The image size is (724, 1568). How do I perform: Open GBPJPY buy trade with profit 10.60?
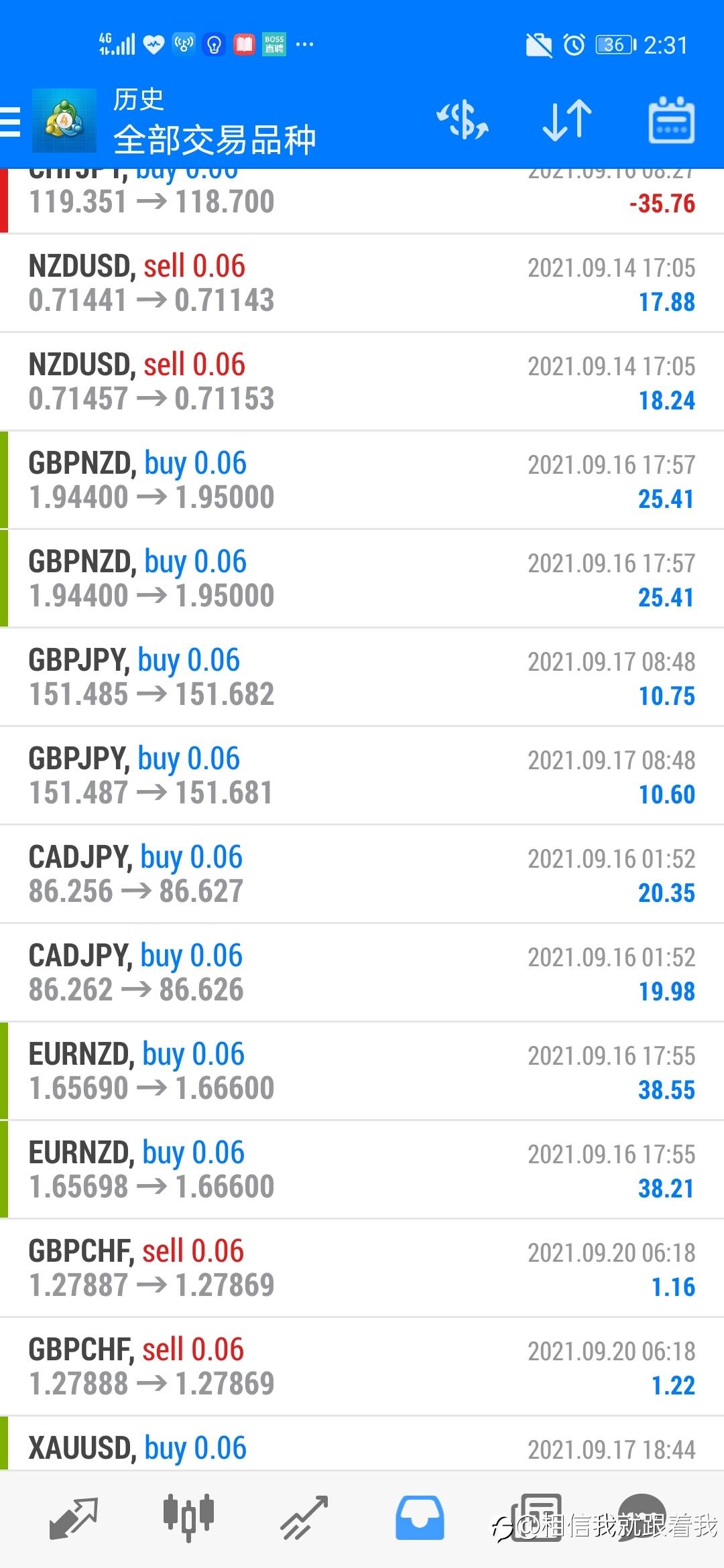pyautogui.click(x=362, y=776)
